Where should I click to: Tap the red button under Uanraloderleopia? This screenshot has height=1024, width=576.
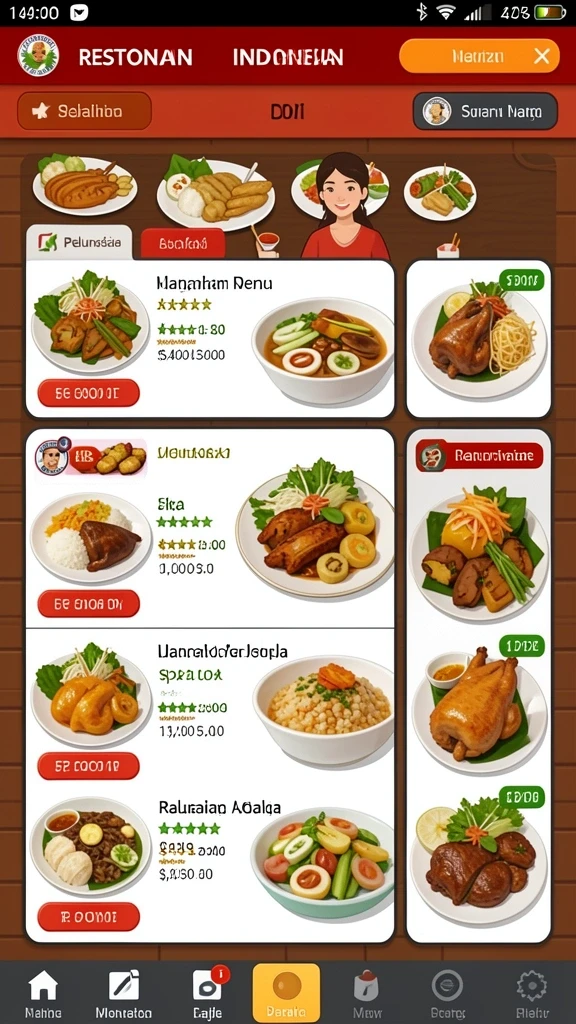coord(88,766)
